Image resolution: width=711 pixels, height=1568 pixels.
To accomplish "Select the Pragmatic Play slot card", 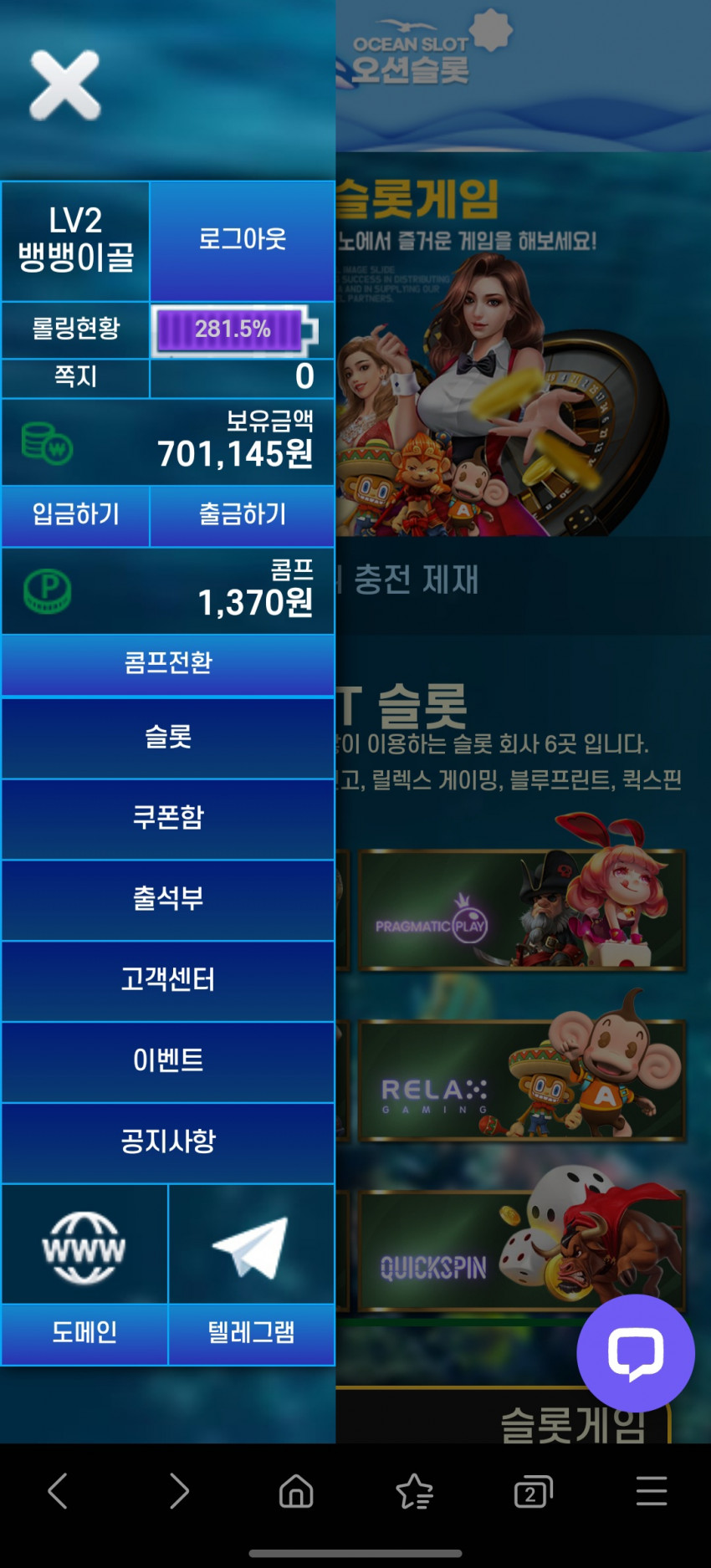I will pos(521,910).
